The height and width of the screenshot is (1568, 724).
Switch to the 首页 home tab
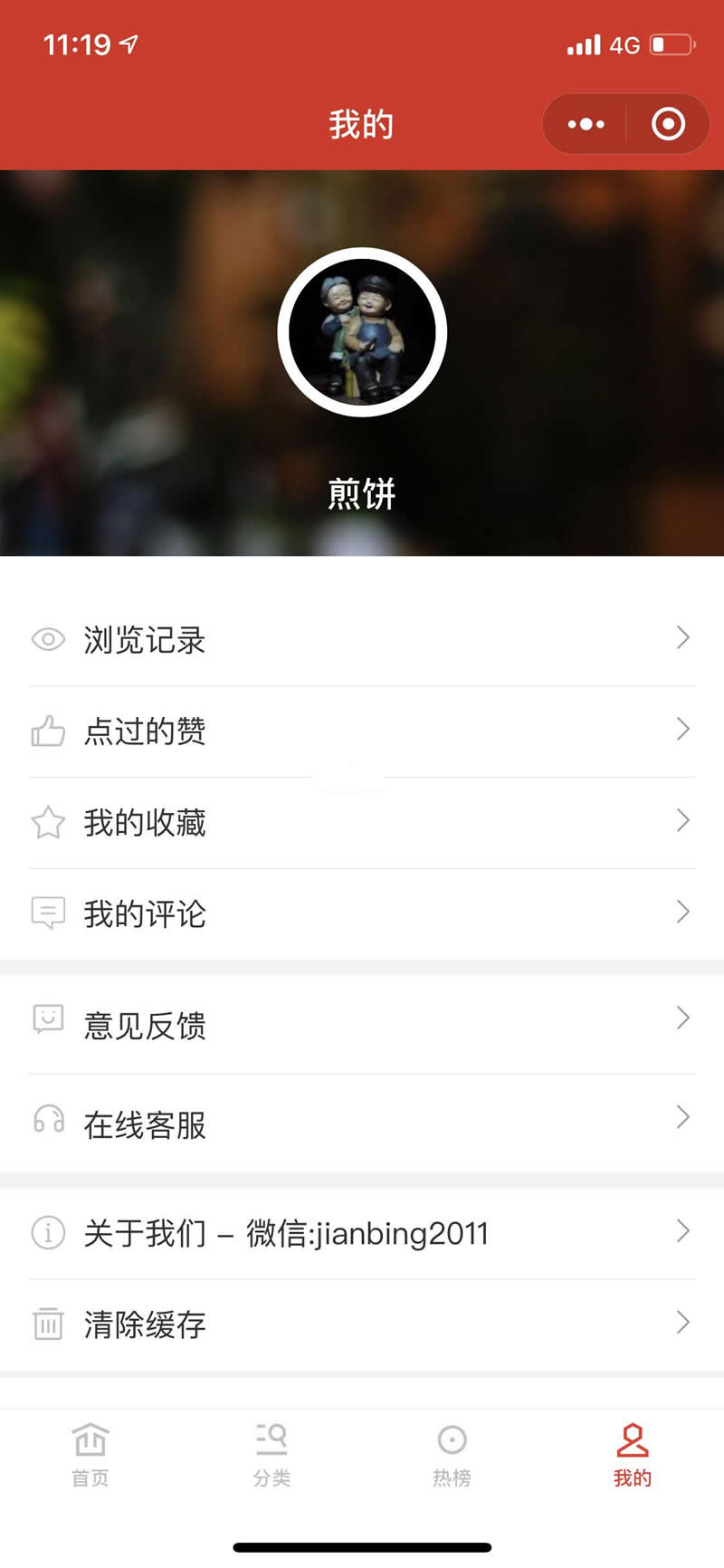click(x=90, y=1455)
